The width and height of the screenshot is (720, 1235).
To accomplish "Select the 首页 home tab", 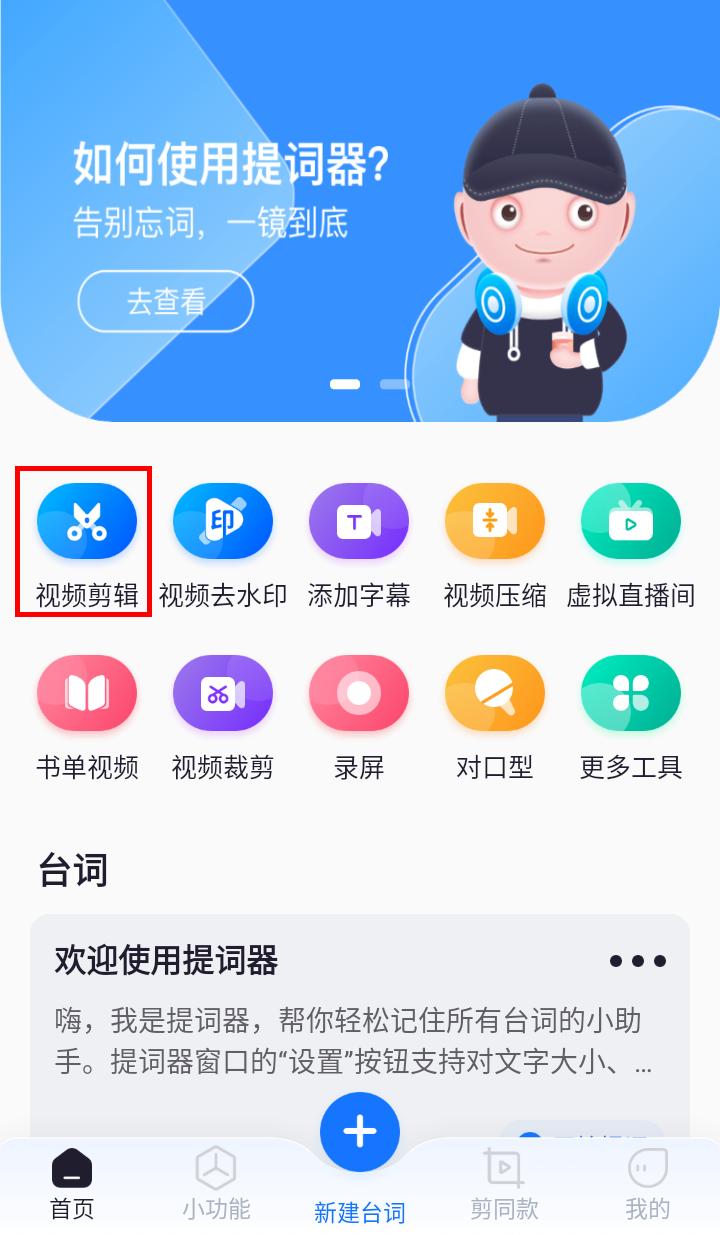I will coord(71,1185).
